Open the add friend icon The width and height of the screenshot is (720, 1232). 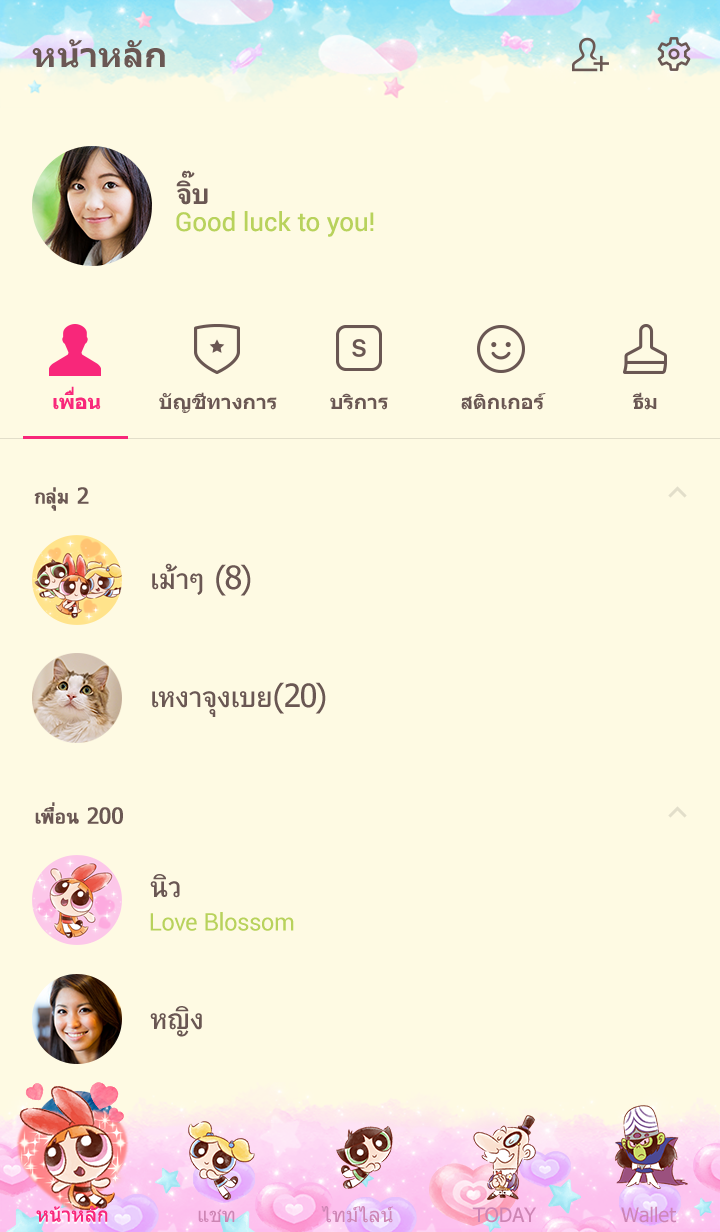click(590, 55)
